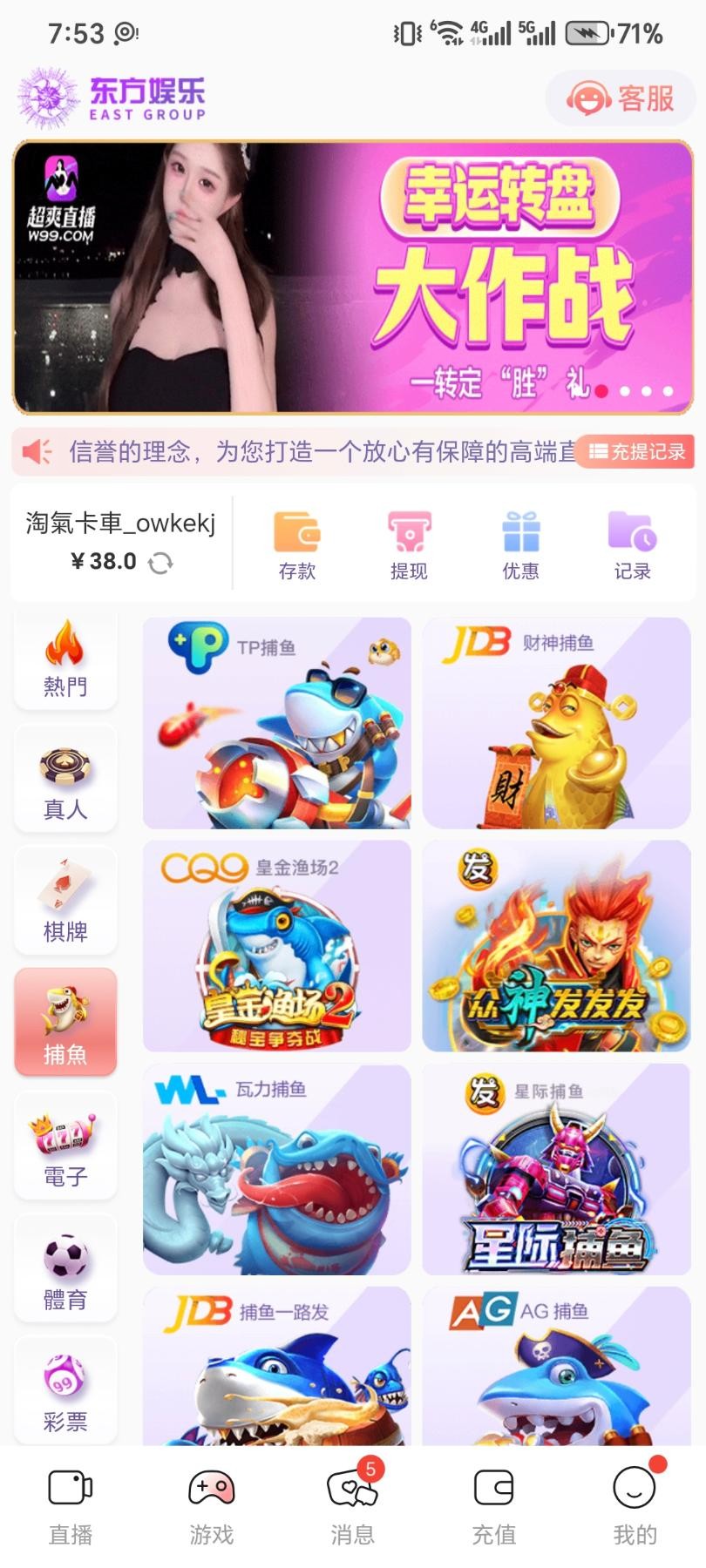
Task: Open 记录 history
Action: pyautogui.click(x=632, y=546)
